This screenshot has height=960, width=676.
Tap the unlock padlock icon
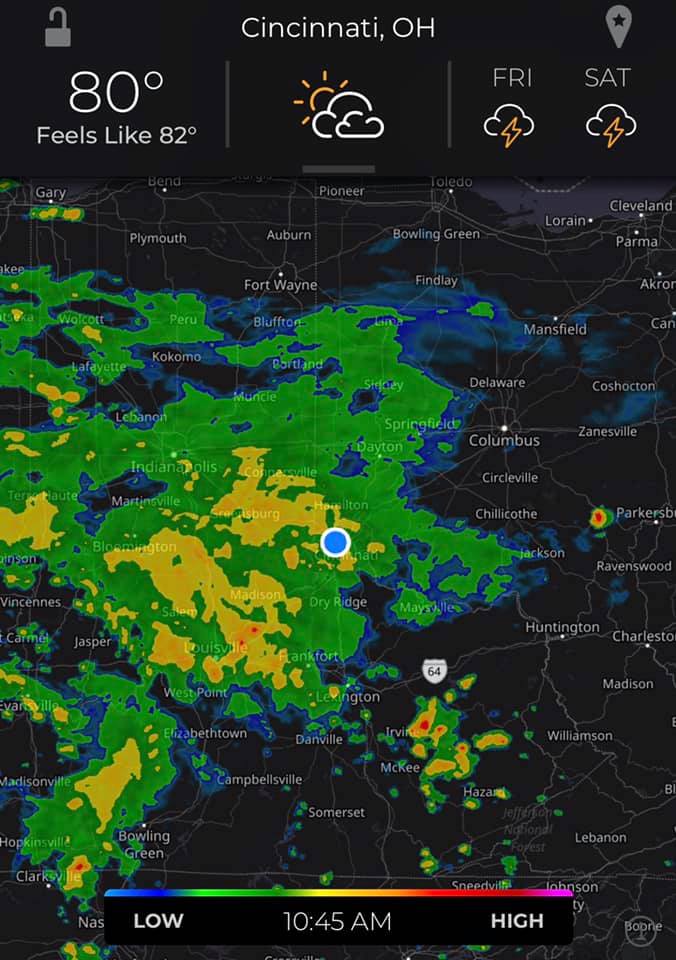click(x=58, y=27)
